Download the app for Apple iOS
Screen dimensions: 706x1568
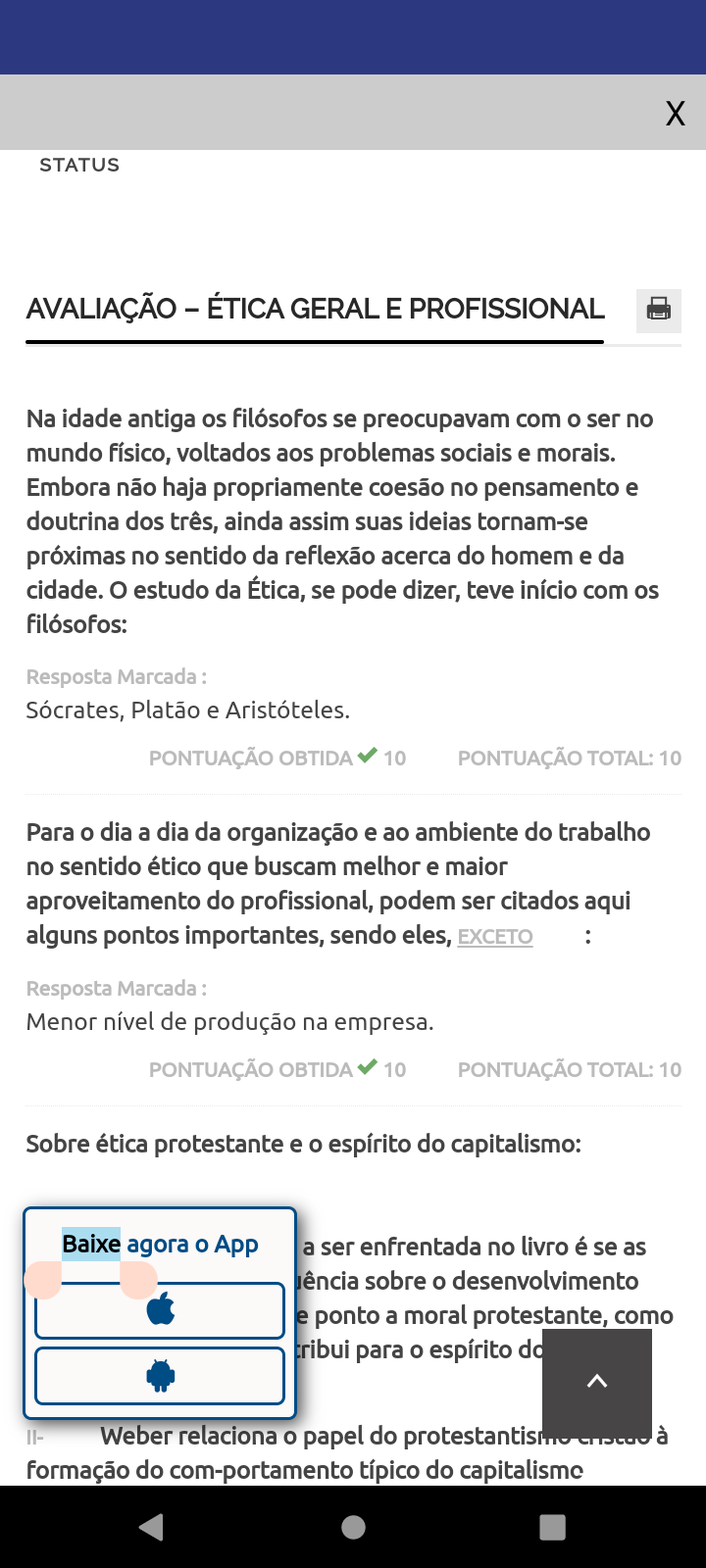tap(160, 1310)
